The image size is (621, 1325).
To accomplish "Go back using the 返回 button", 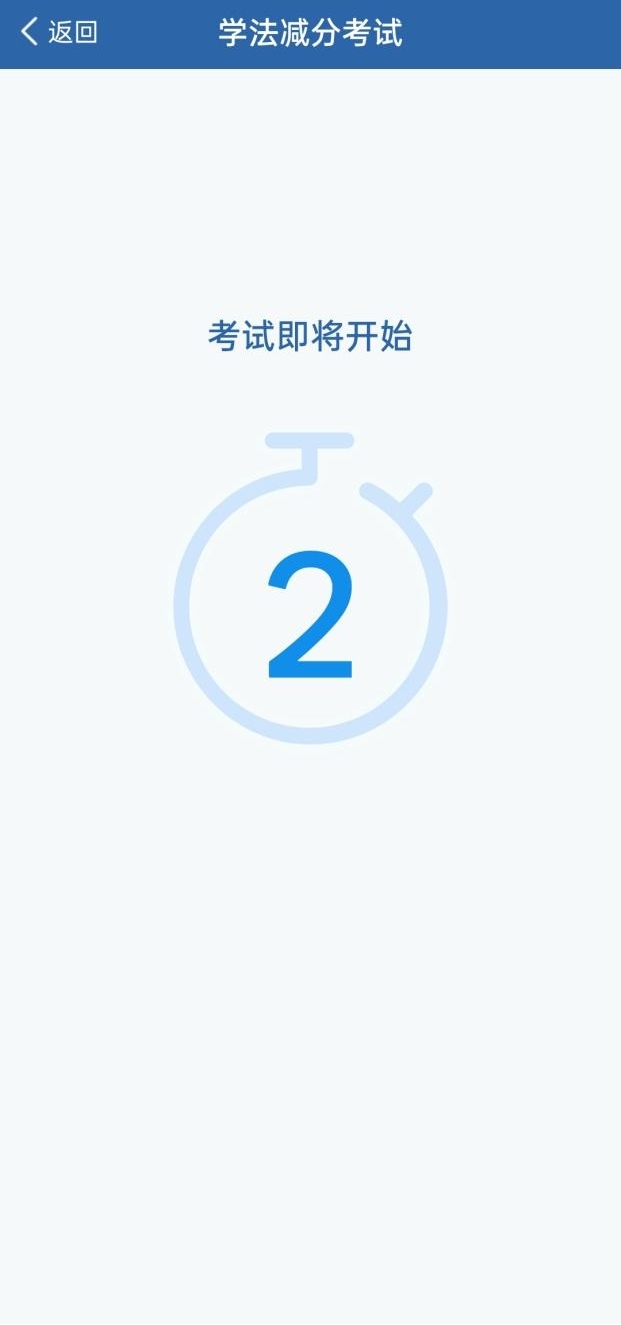I will pyautogui.click(x=60, y=33).
